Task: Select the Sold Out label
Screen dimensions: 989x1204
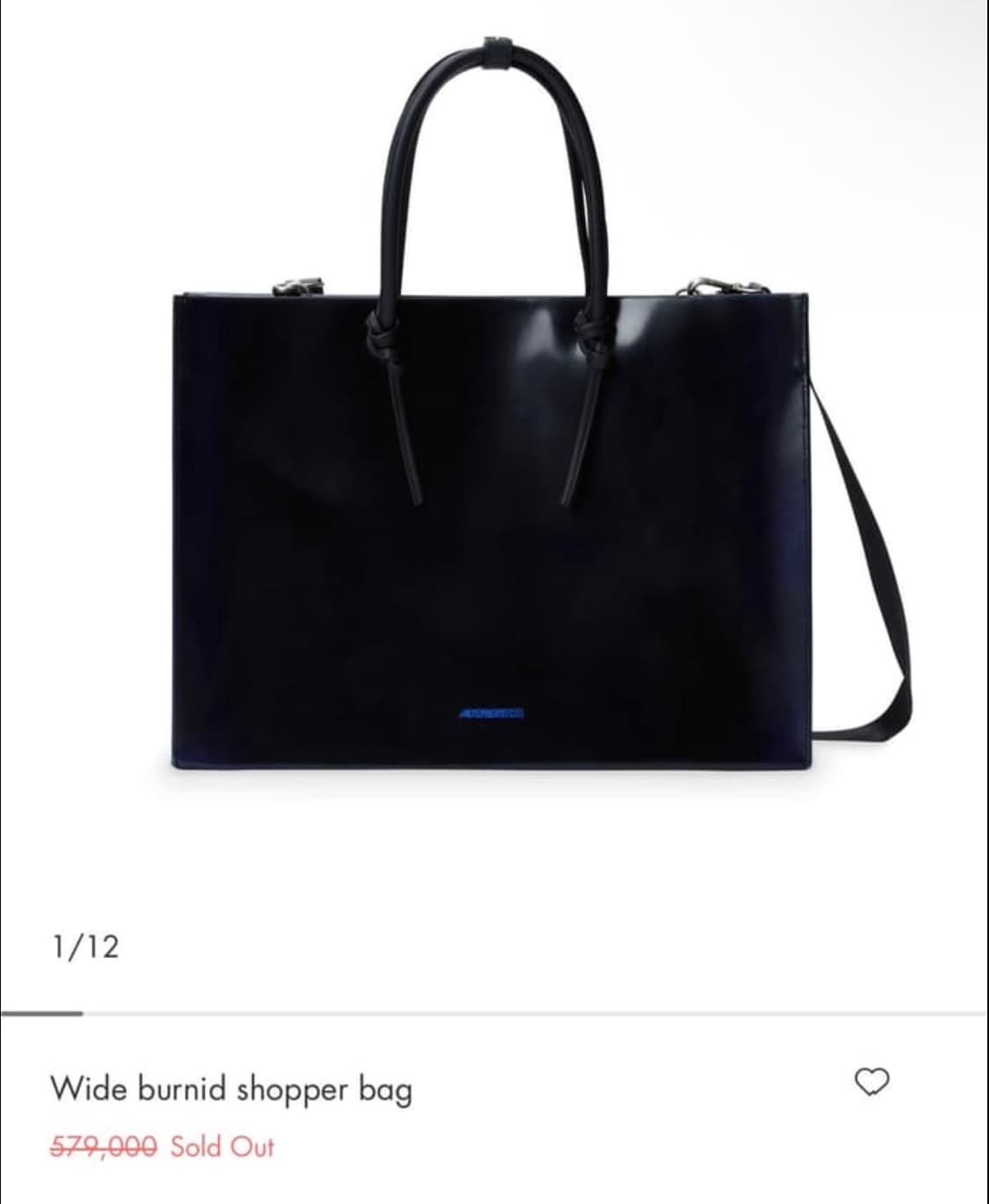Action: [x=222, y=1147]
